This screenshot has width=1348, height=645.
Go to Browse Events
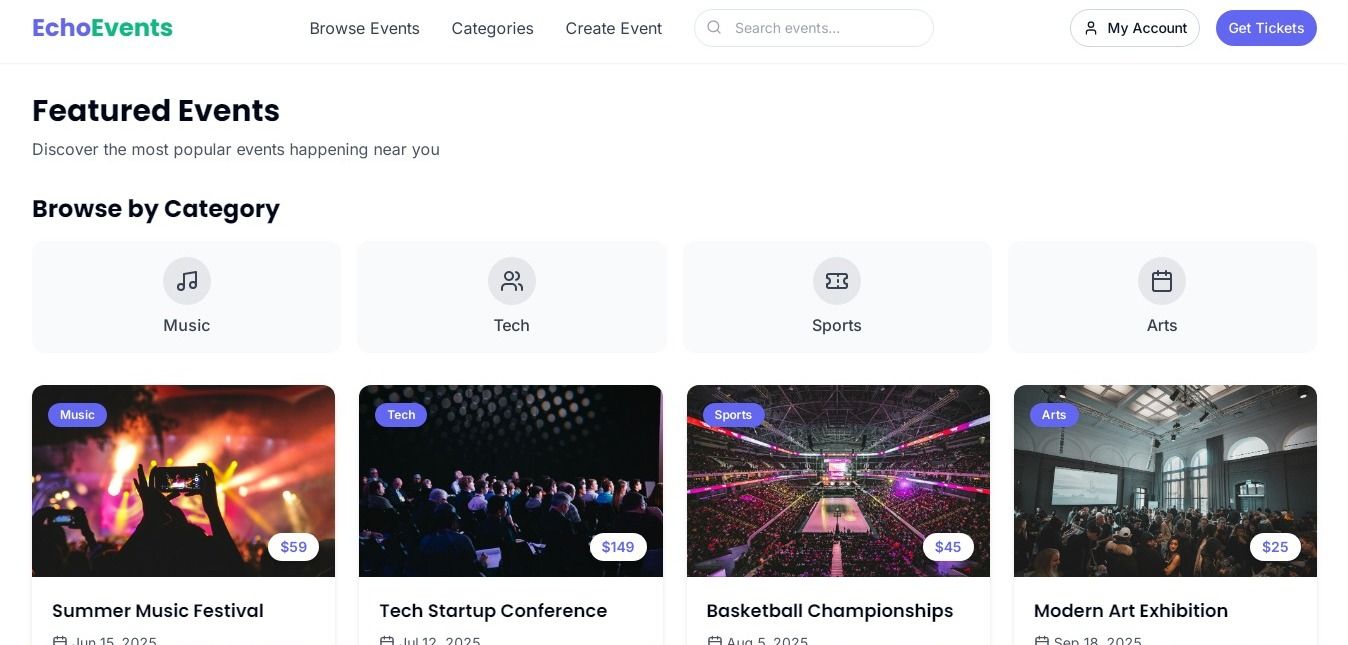364,28
